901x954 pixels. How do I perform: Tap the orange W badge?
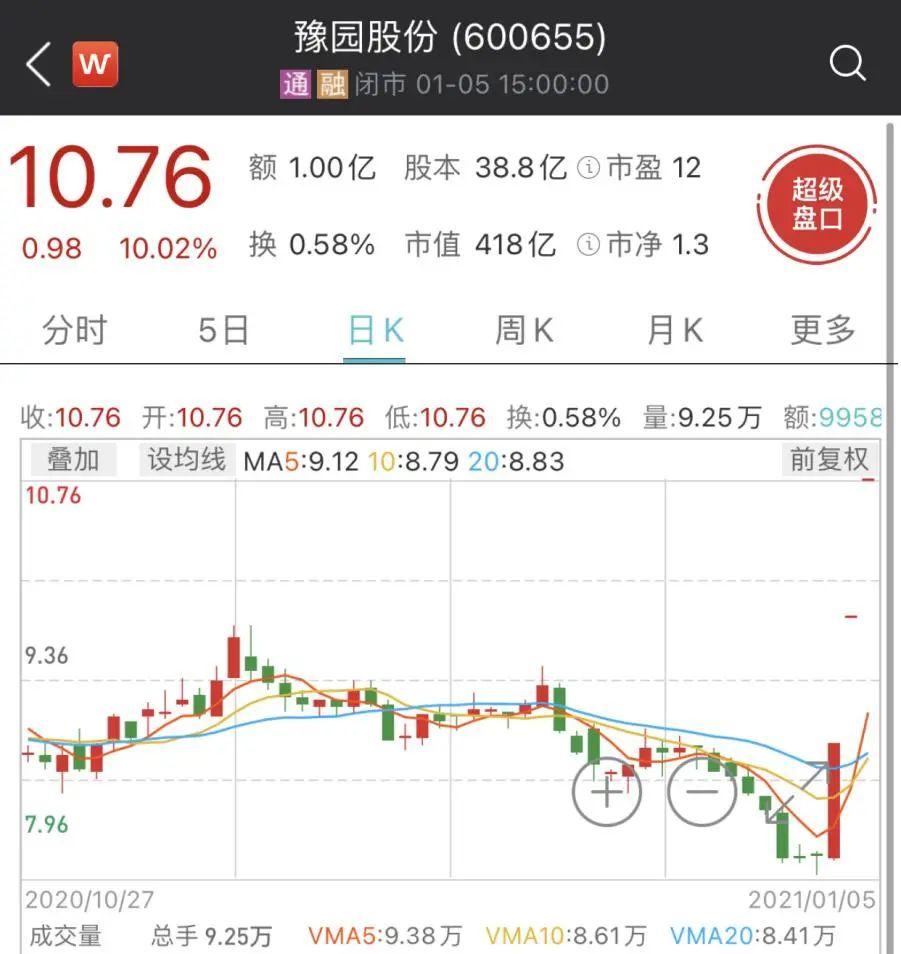[x=95, y=66]
